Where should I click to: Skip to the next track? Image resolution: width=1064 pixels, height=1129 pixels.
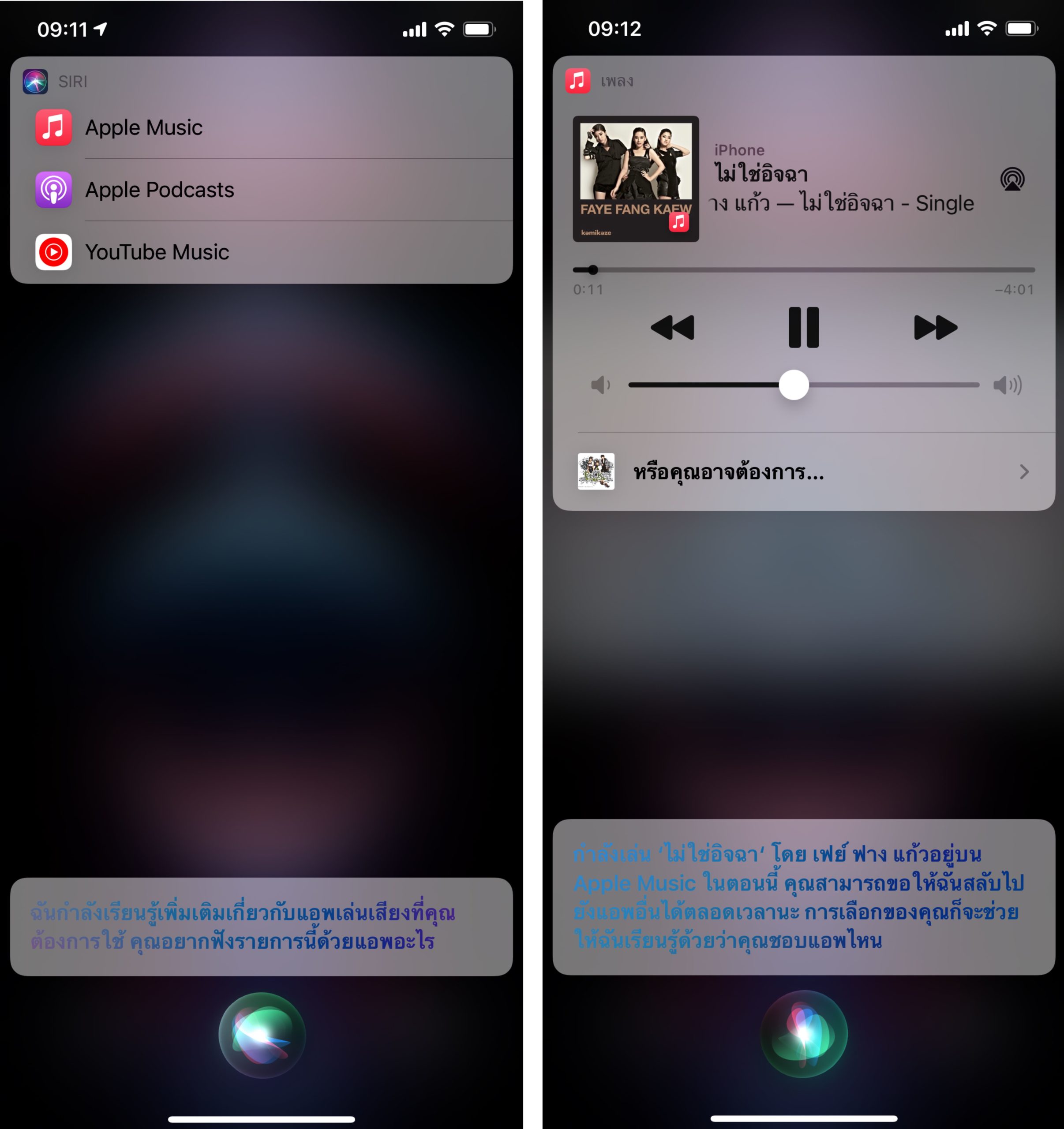click(934, 328)
